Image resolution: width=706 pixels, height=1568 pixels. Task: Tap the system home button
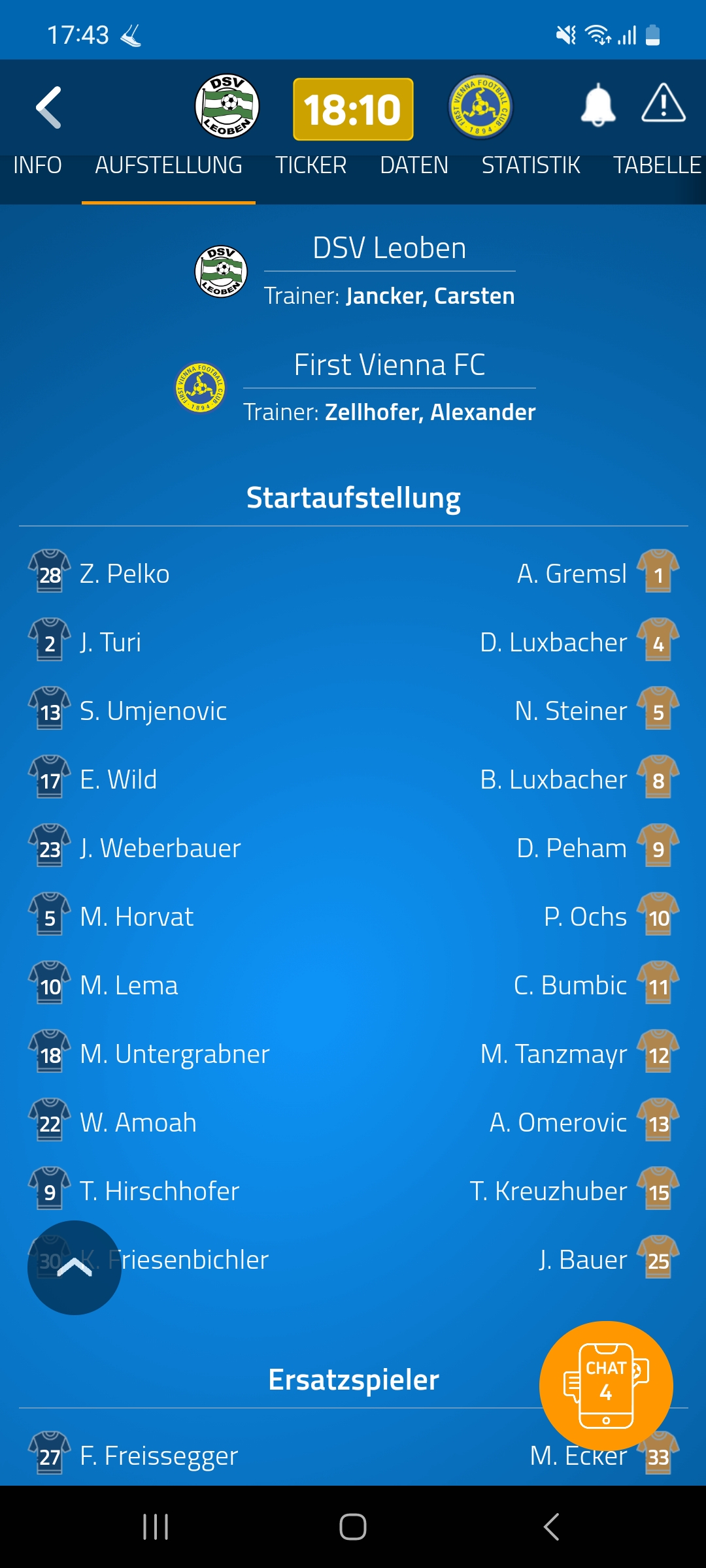coord(353,1527)
